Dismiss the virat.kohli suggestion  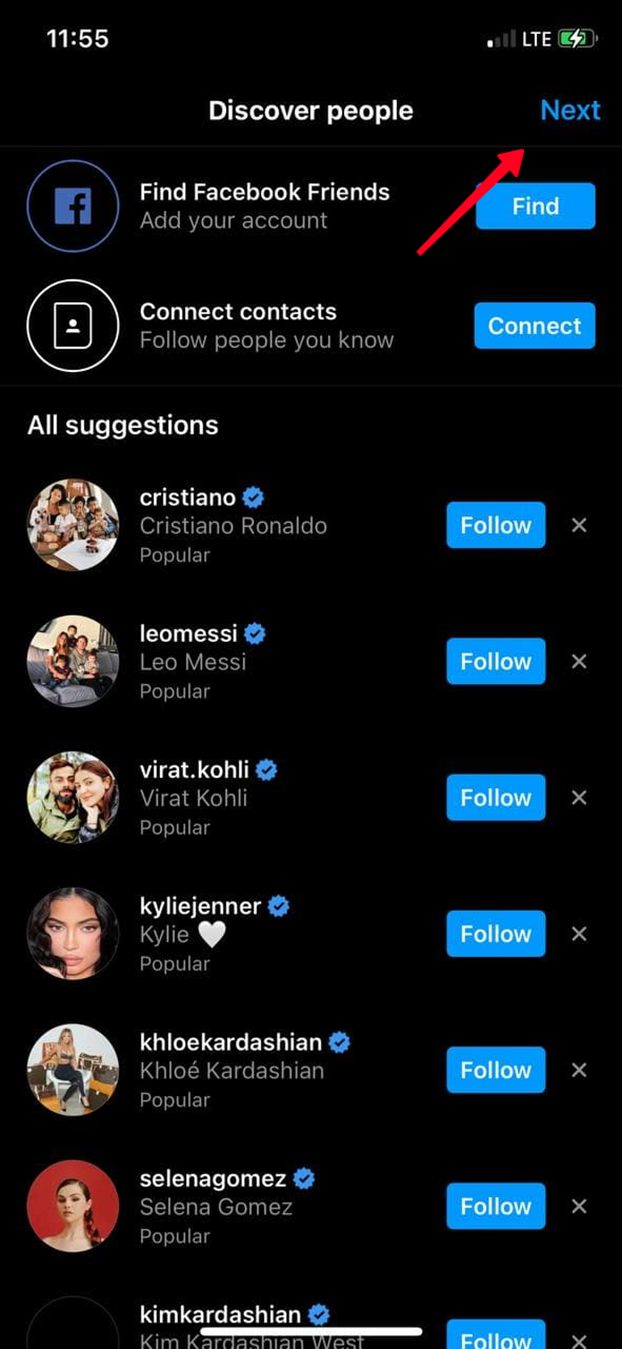579,798
